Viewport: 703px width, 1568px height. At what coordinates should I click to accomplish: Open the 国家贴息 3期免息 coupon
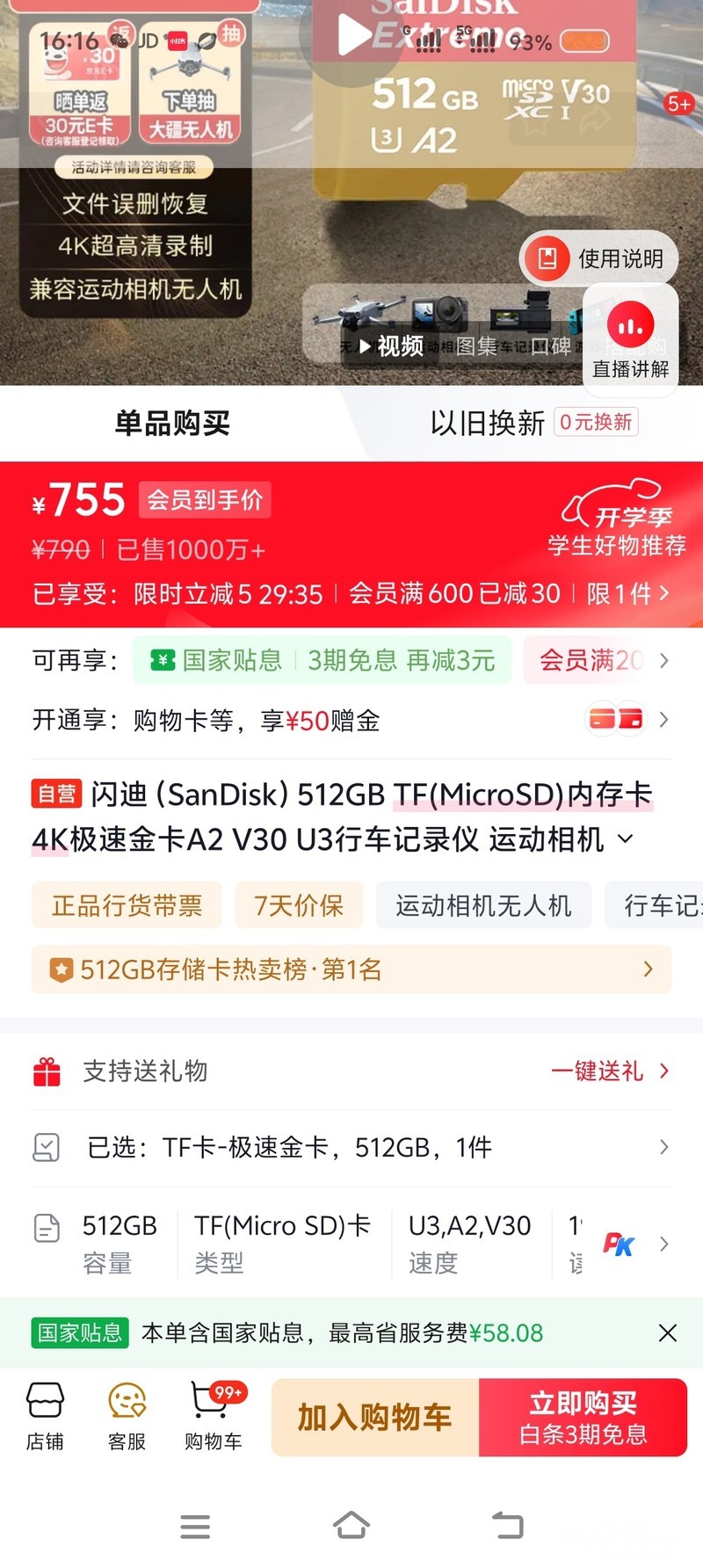click(x=322, y=660)
